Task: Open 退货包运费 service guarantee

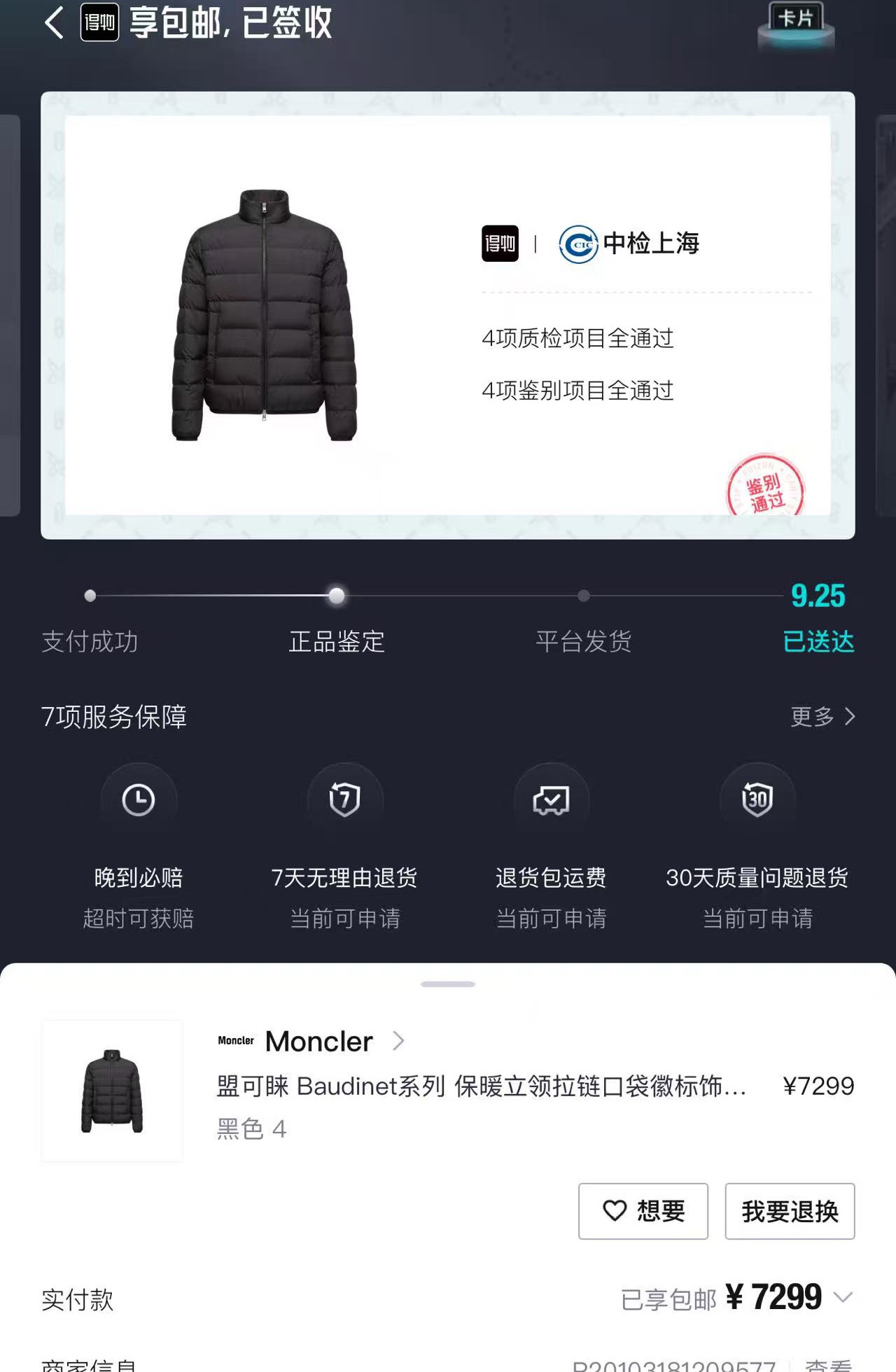Action: [551, 847]
